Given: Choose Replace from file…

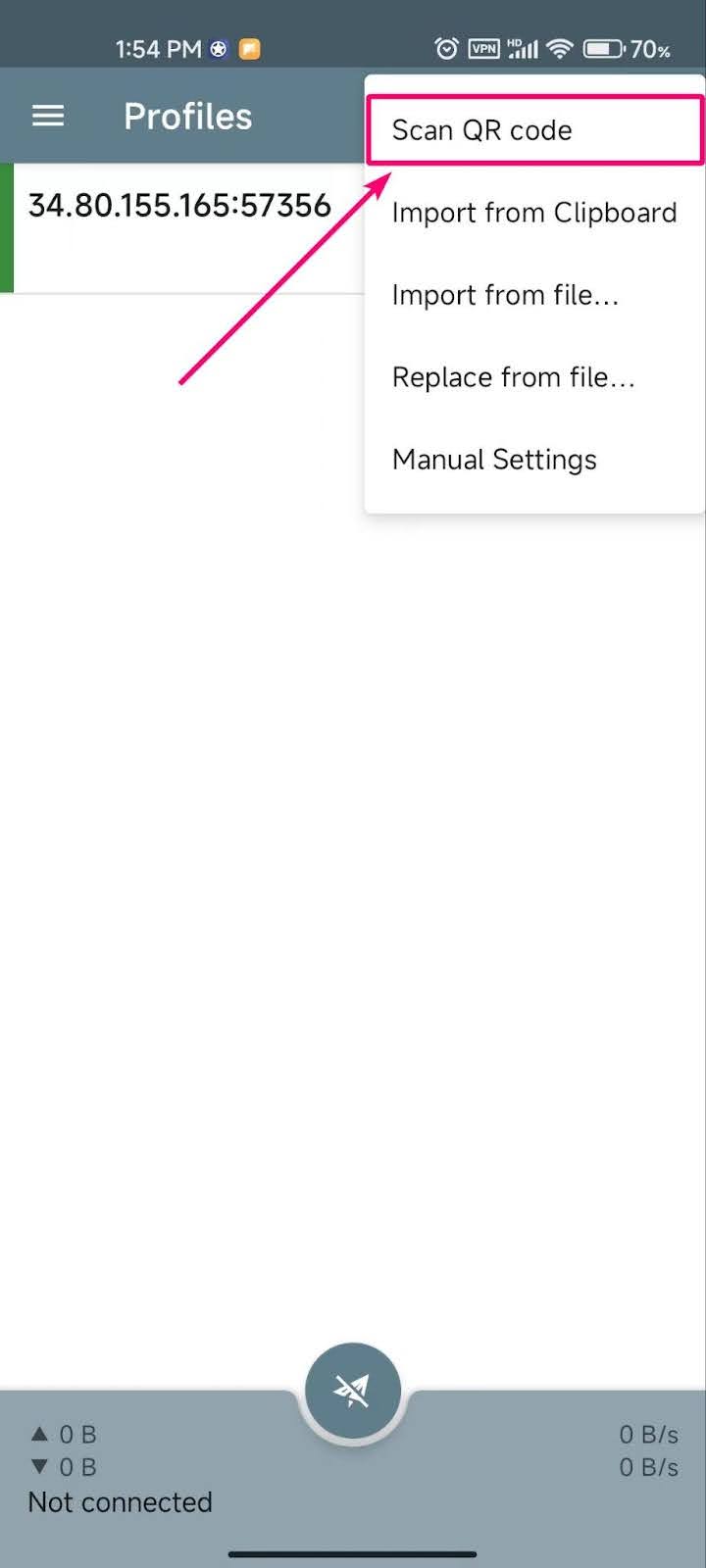Looking at the screenshot, I should [x=534, y=377].
